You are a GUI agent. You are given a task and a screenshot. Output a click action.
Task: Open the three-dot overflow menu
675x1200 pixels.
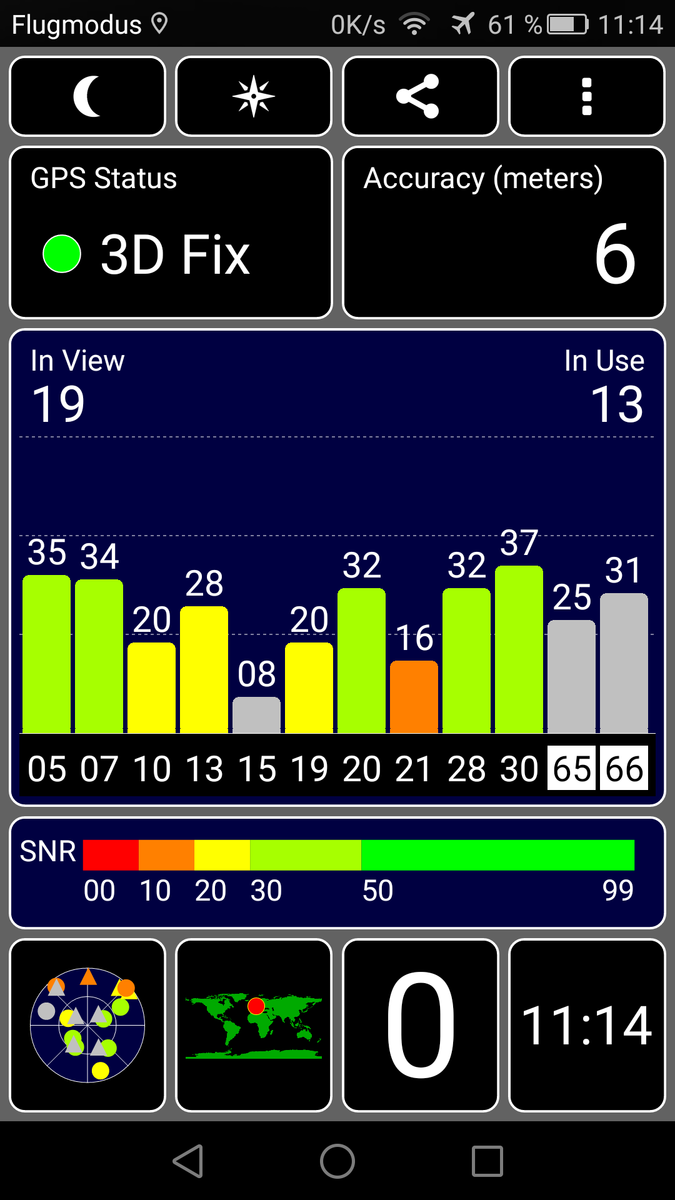pos(587,96)
